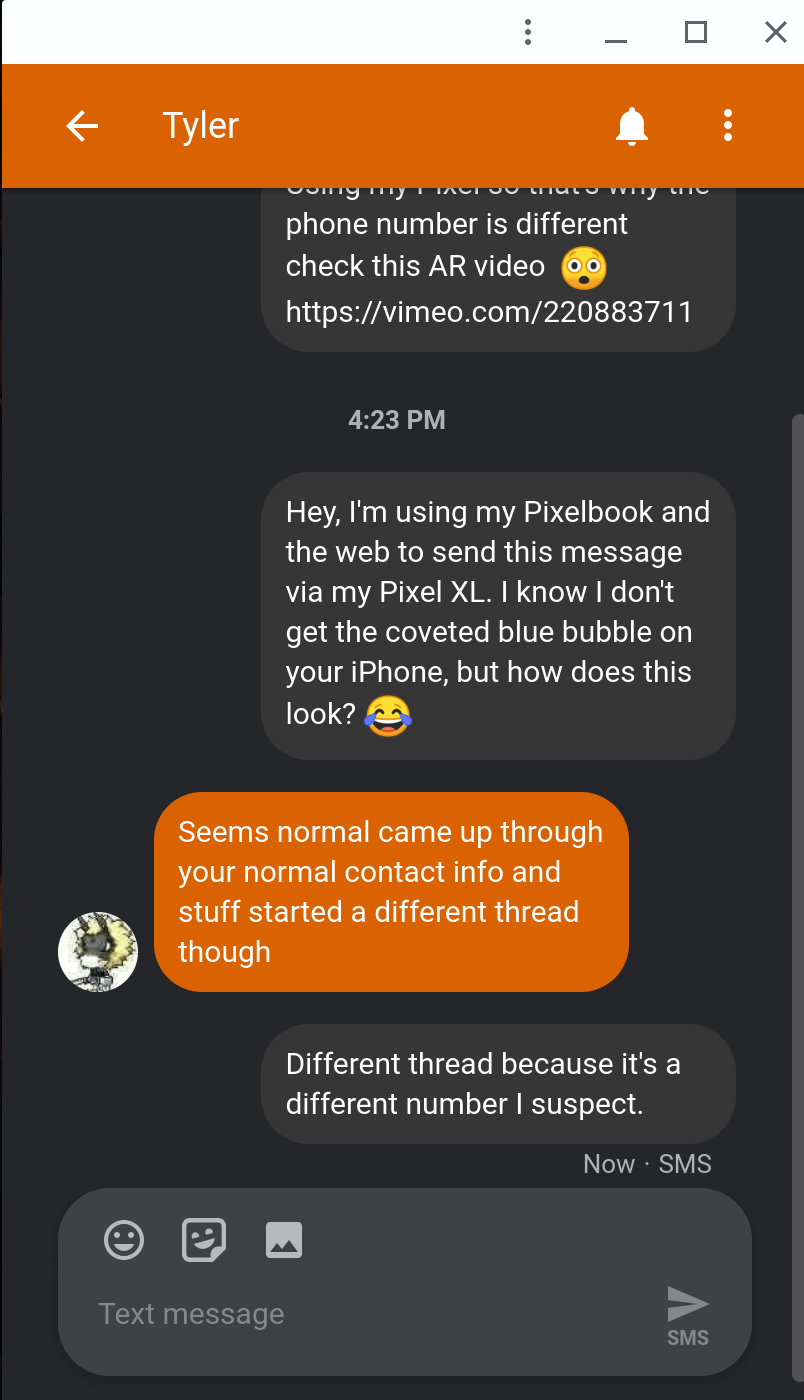Attach an image from gallery

[284, 1240]
